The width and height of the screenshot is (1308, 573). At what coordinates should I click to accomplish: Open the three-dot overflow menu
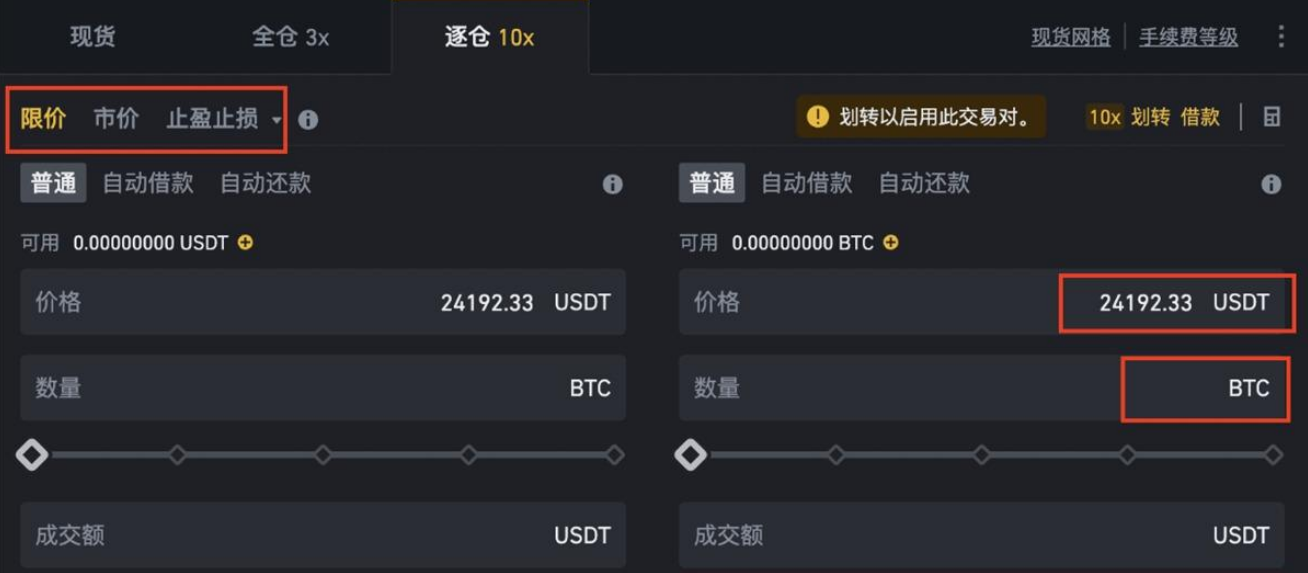click(1281, 37)
